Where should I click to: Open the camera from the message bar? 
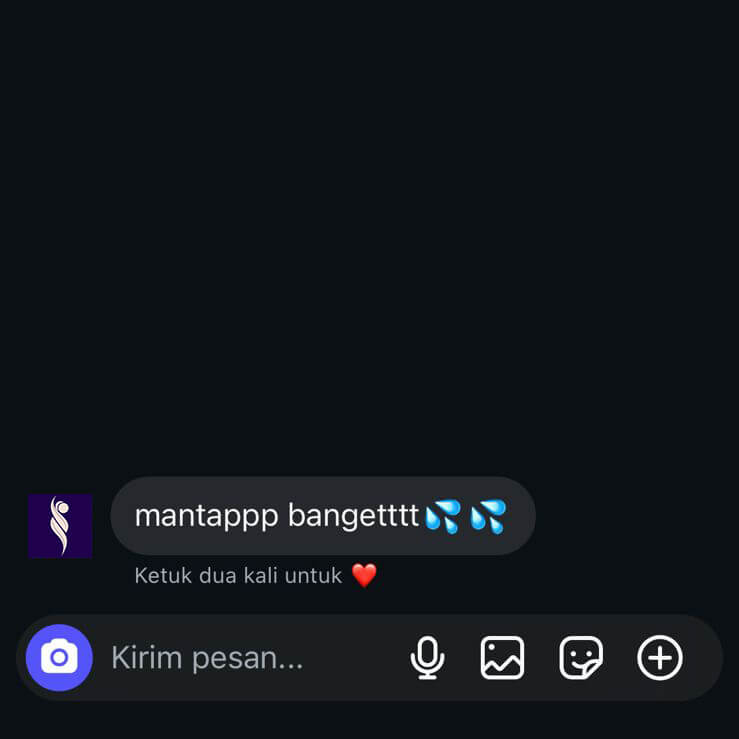[59, 658]
